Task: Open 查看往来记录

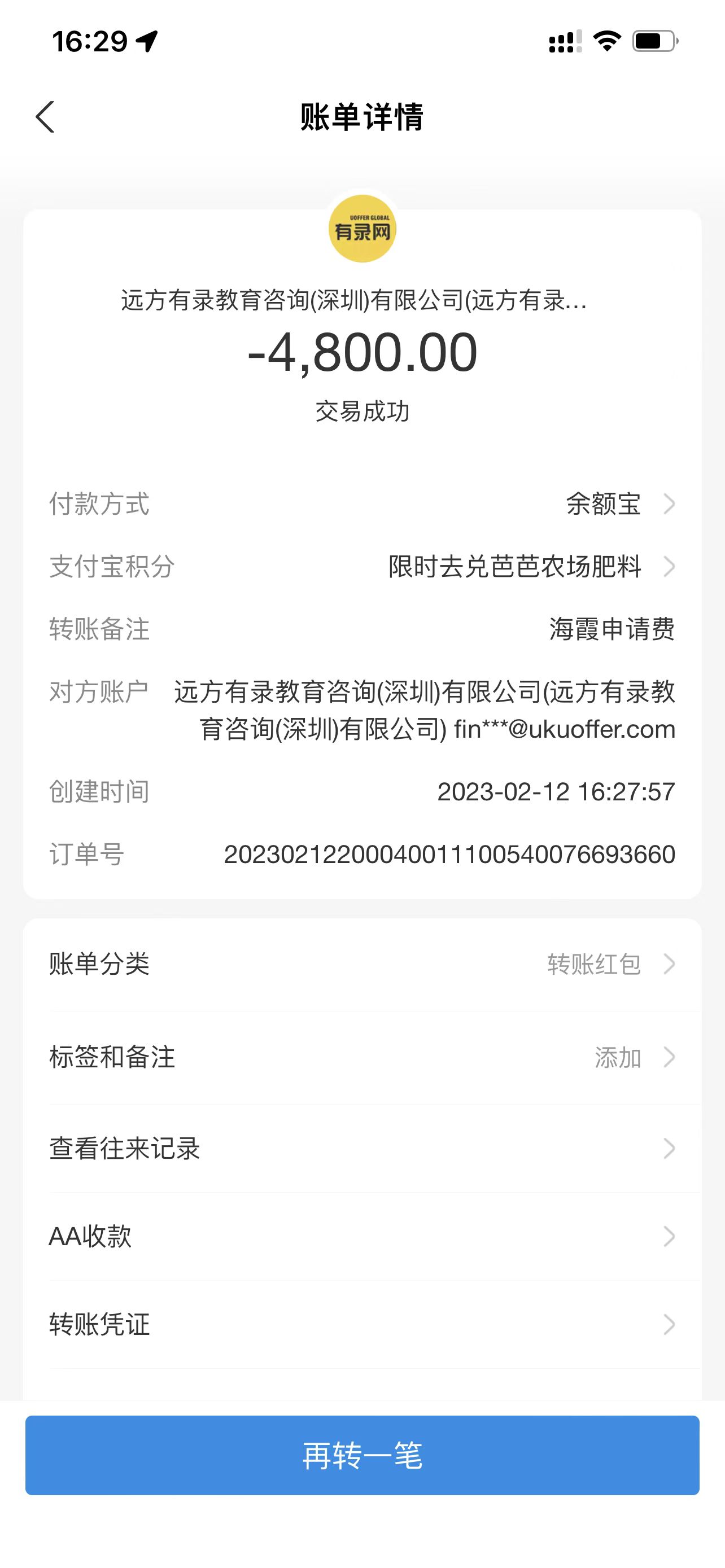Action: click(x=362, y=1149)
